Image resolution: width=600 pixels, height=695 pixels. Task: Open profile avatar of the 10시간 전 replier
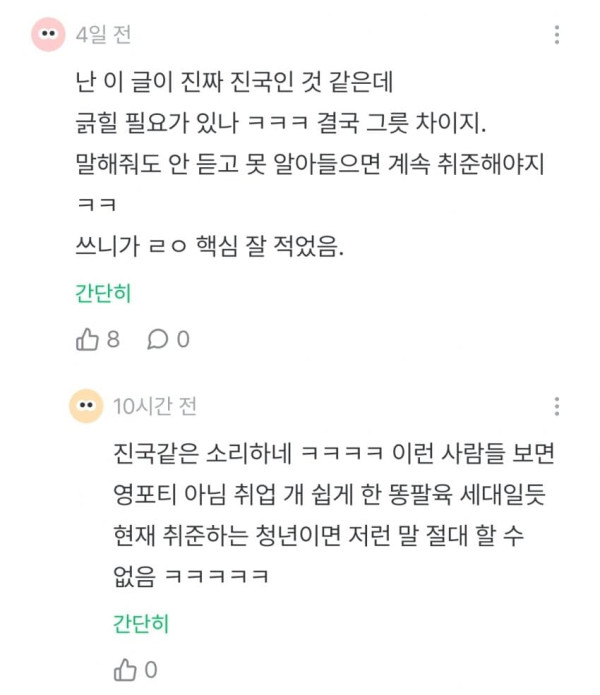pos(86,406)
